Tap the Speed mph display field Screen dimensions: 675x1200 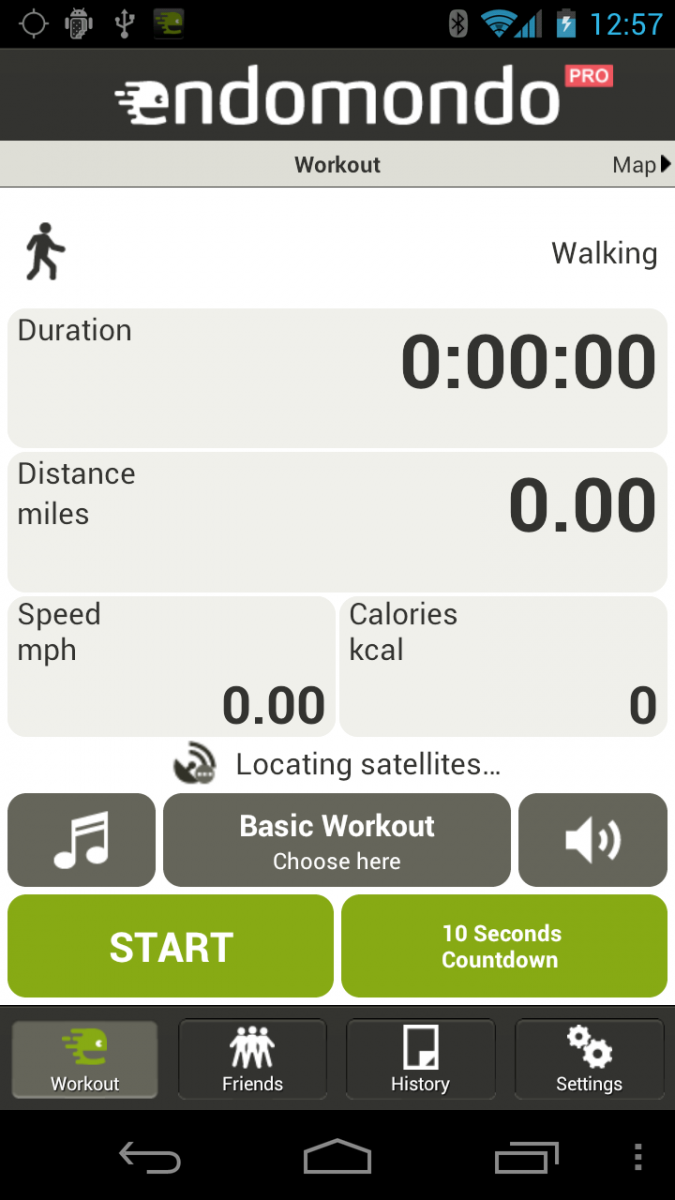click(171, 666)
